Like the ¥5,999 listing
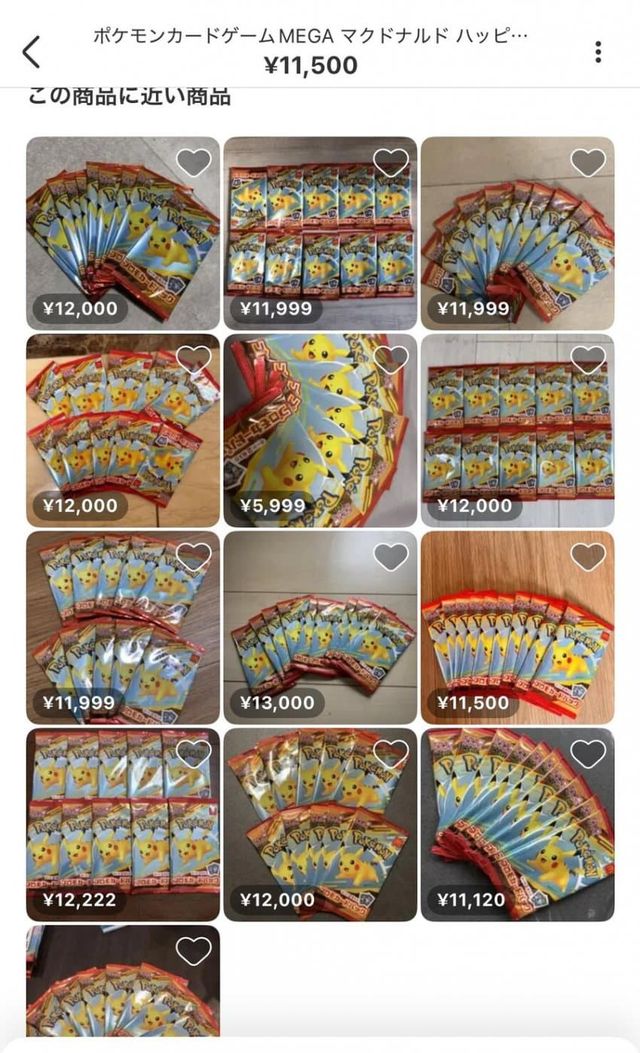 tap(390, 360)
